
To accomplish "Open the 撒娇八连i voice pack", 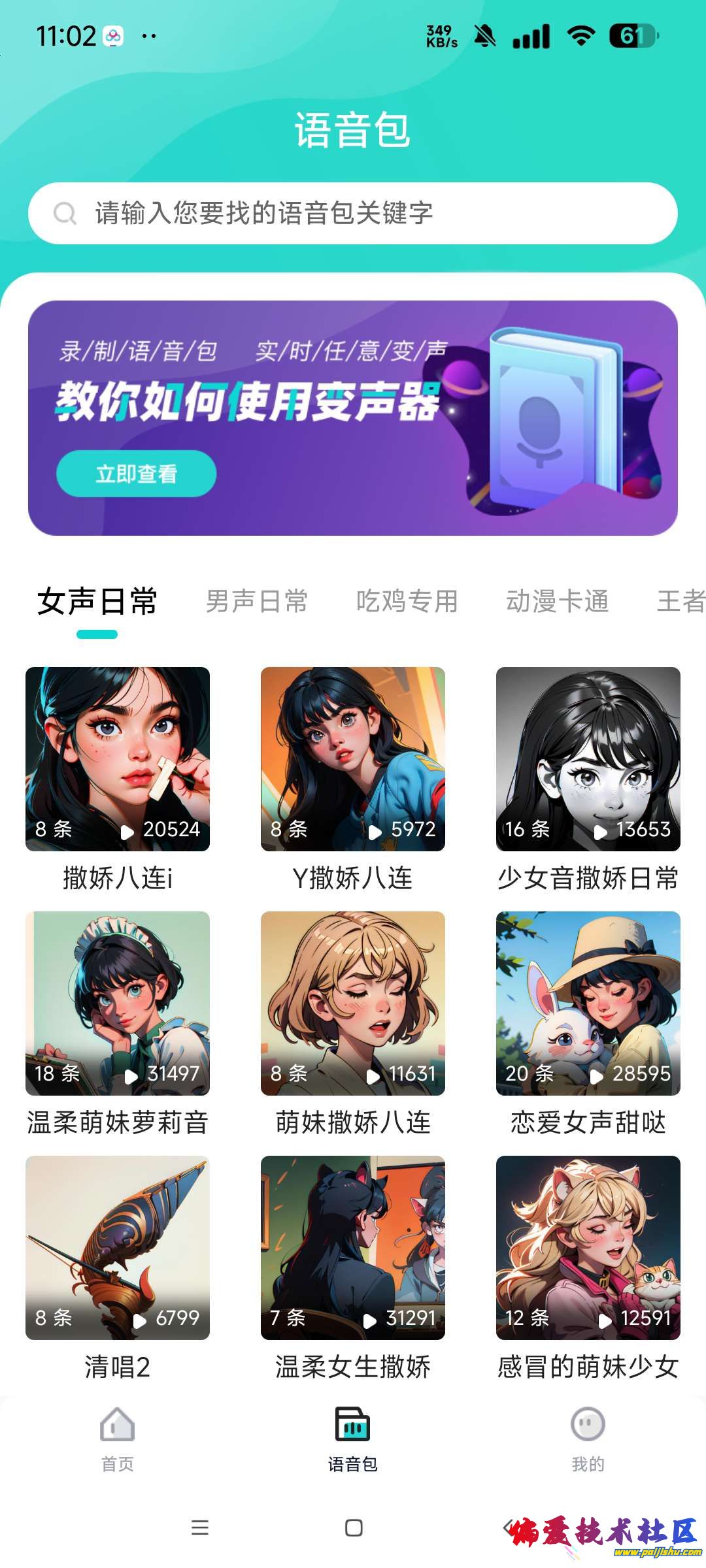I will tap(118, 759).
